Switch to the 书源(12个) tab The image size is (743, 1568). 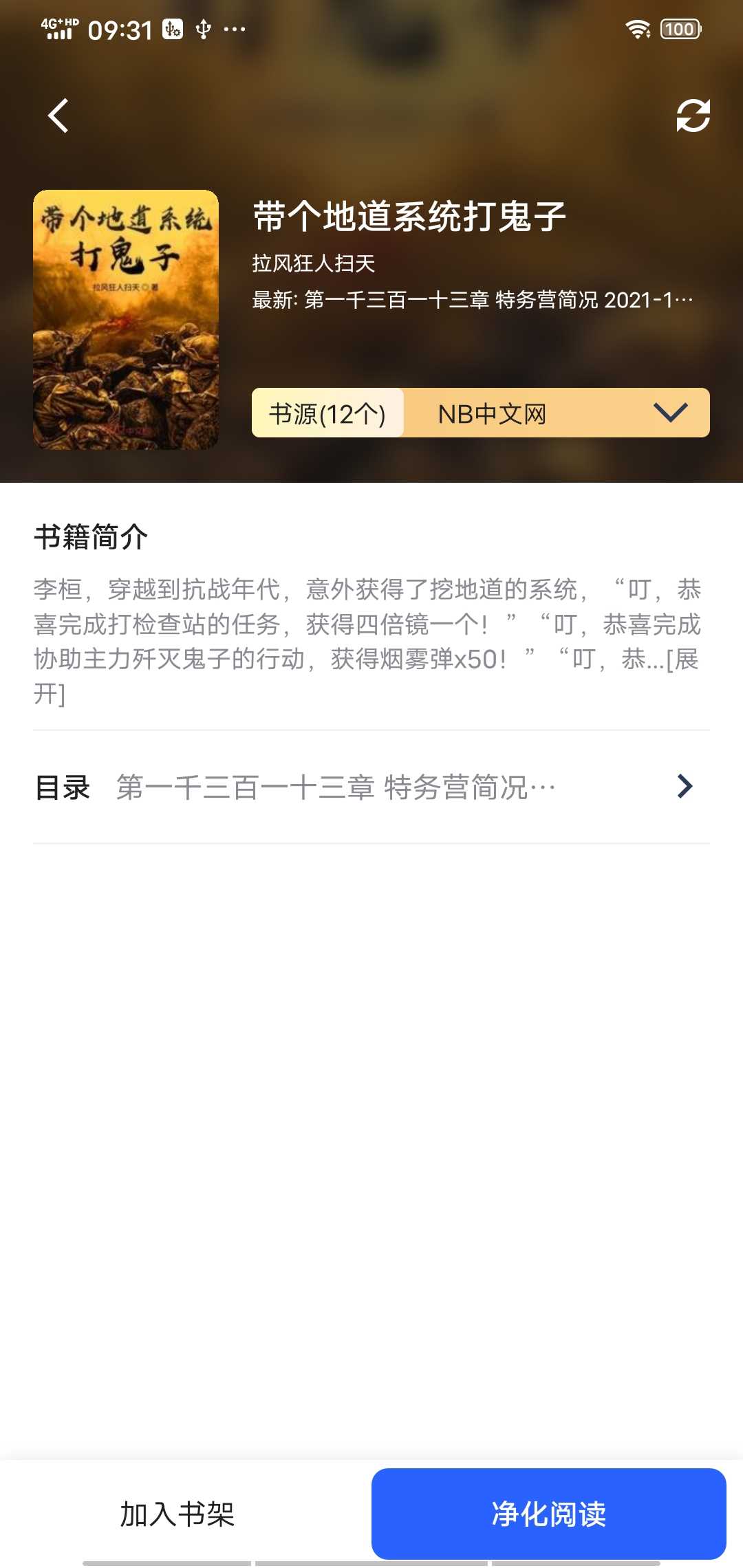click(x=327, y=414)
